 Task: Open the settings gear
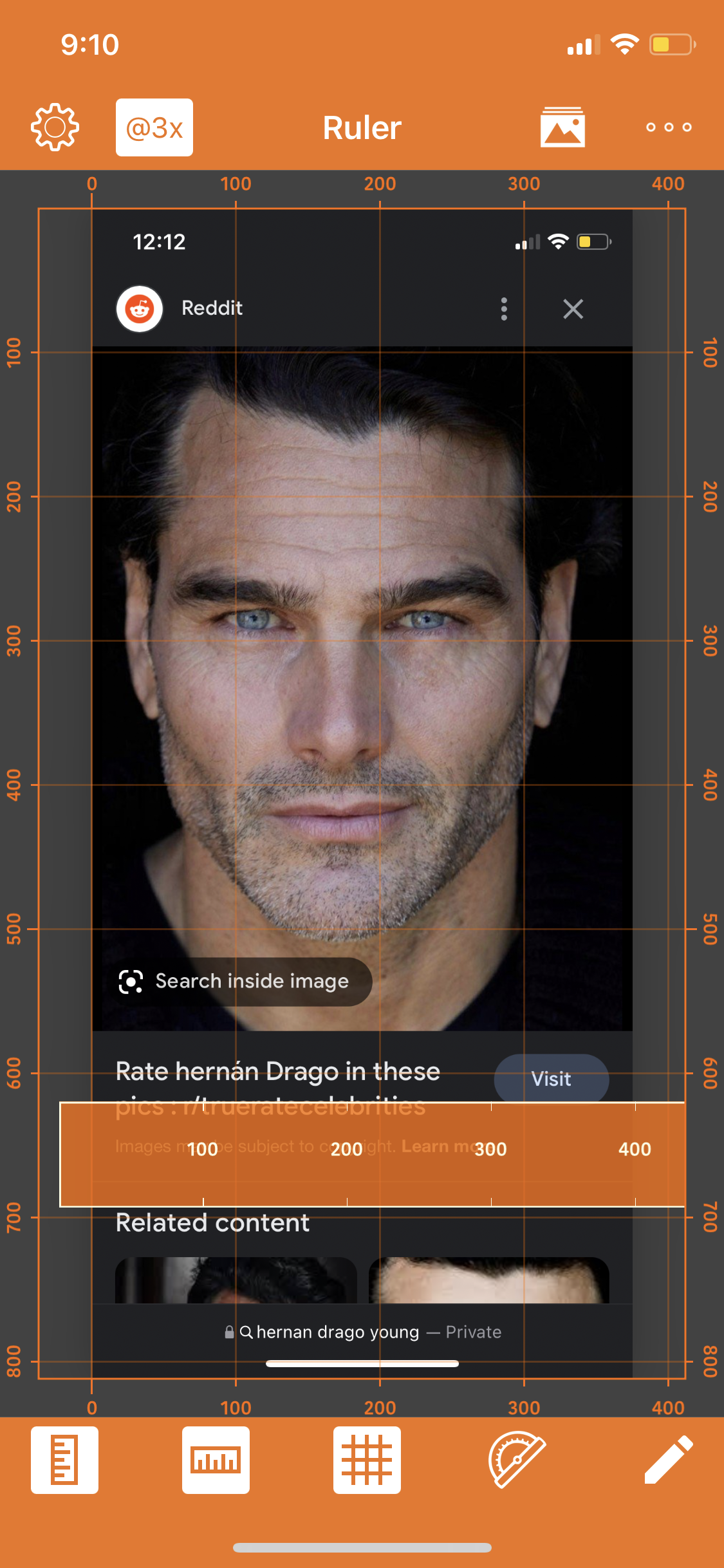click(55, 127)
